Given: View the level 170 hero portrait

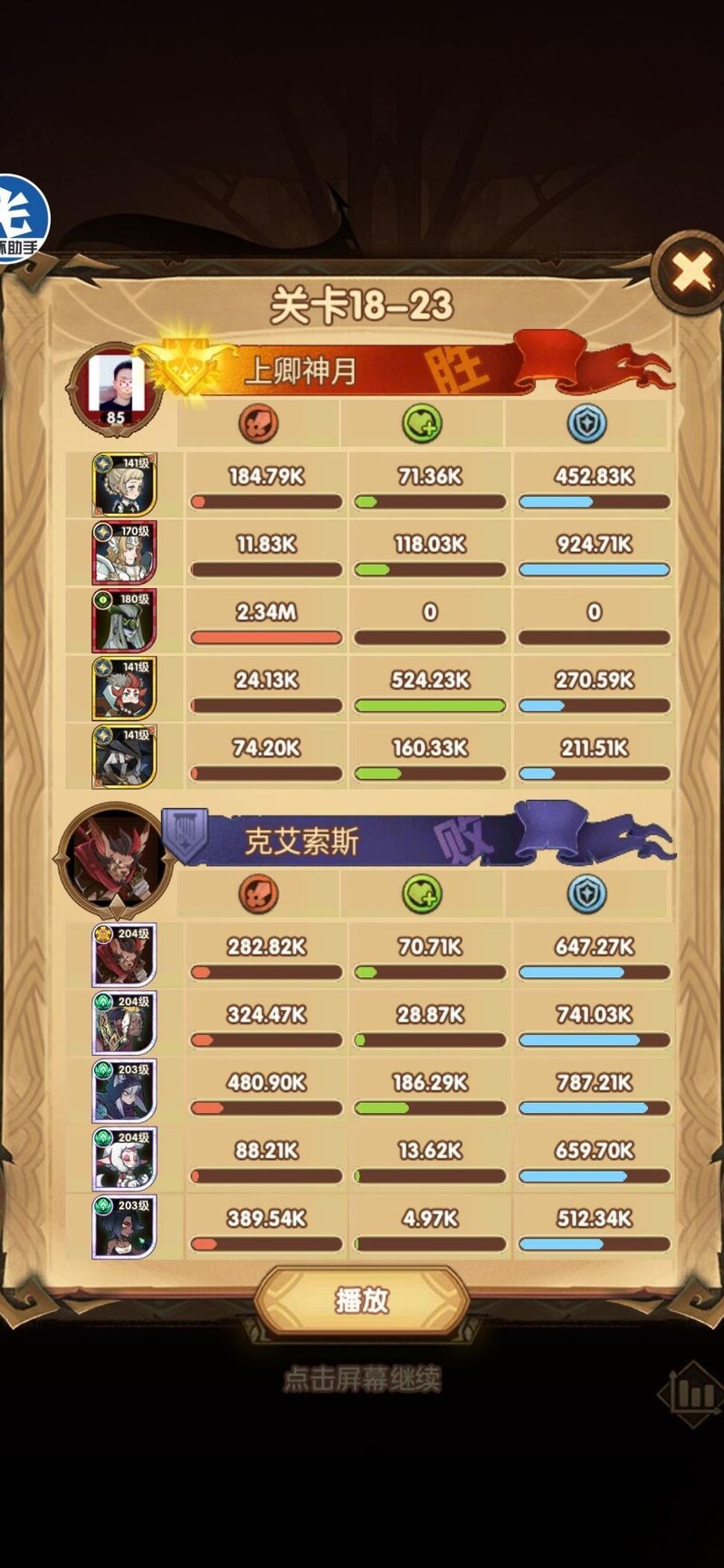Looking at the screenshot, I should pyautogui.click(x=124, y=553).
